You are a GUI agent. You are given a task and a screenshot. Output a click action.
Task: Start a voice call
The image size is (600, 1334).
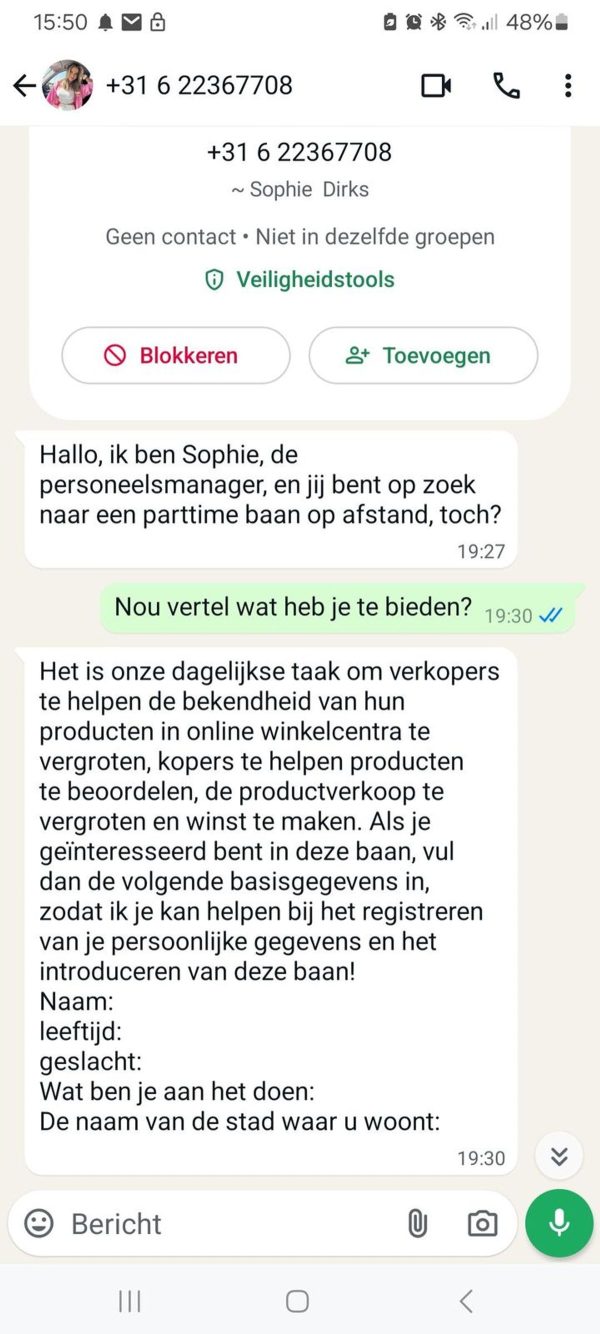tap(506, 86)
